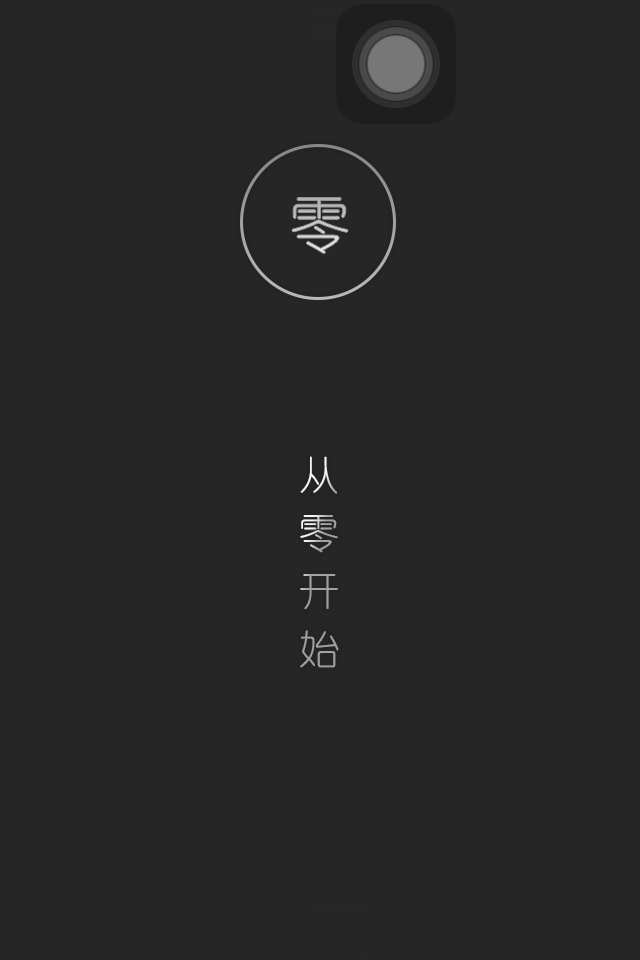Start with the 从零开始 option
640x960 pixels.
(x=319, y=562)
